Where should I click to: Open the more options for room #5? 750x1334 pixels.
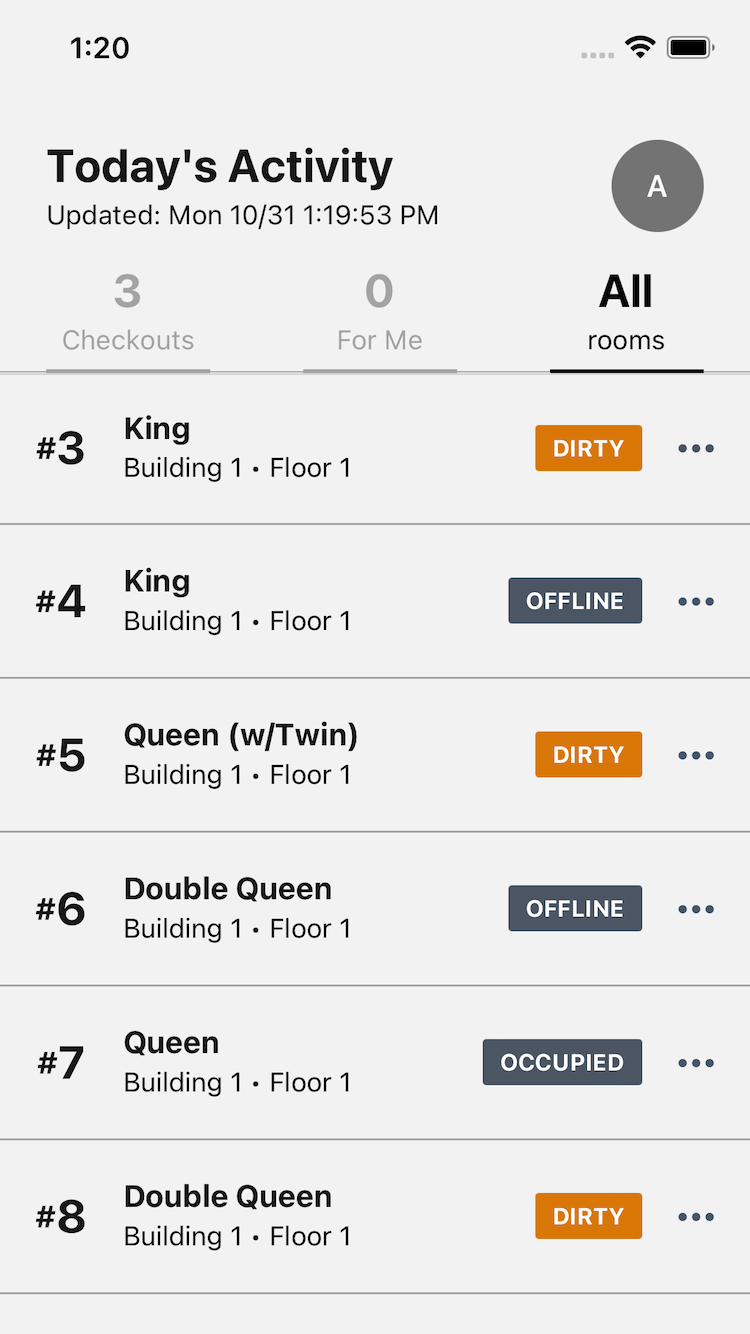click(x=696, y=755)
